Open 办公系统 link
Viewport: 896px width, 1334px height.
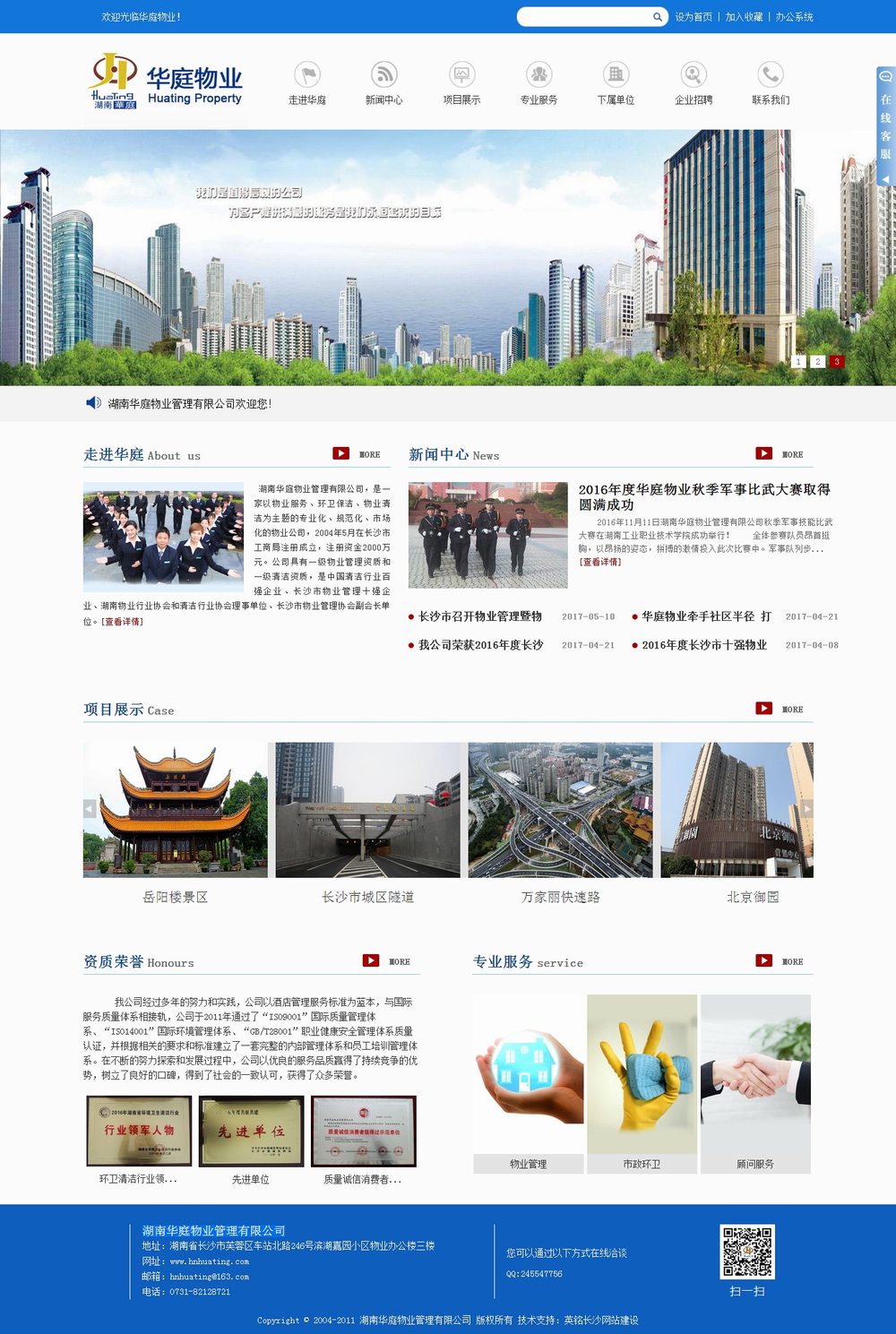pos(794,17)
